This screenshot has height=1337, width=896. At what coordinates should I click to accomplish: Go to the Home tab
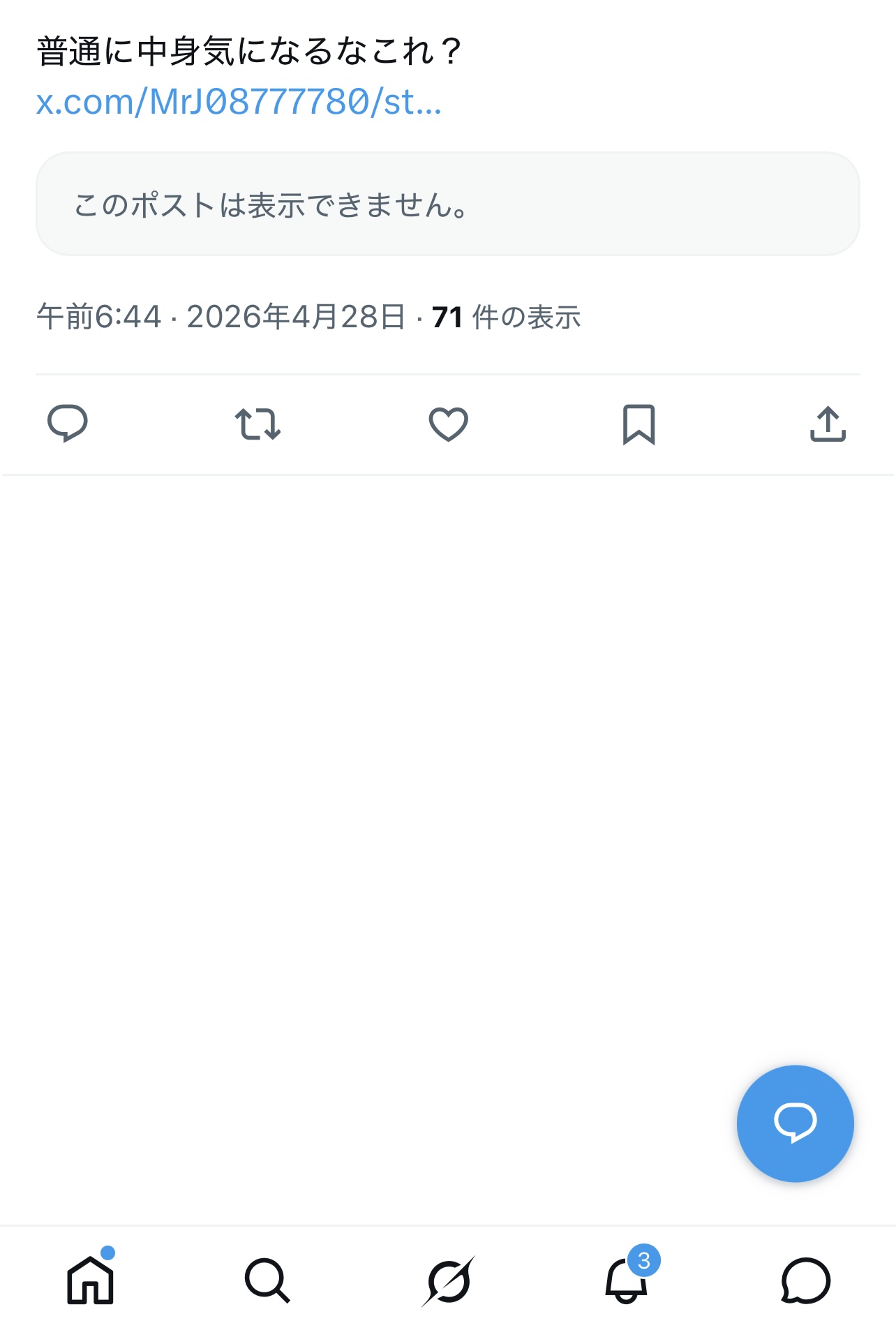[x=90, y=1280]
